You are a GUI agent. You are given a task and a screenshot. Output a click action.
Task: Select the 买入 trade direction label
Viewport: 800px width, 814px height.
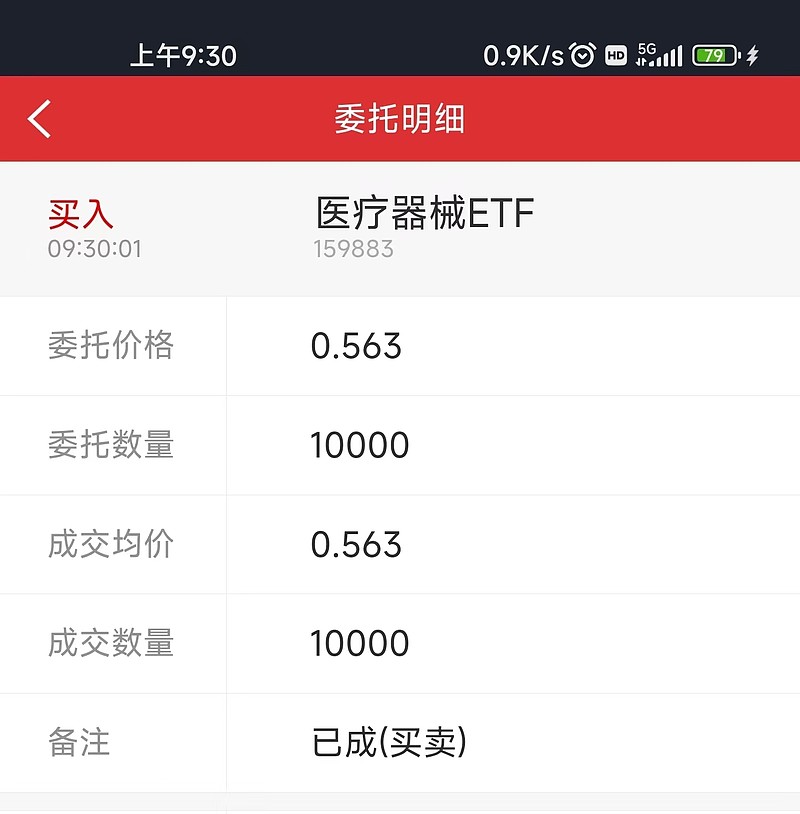(x=78, y=214)
